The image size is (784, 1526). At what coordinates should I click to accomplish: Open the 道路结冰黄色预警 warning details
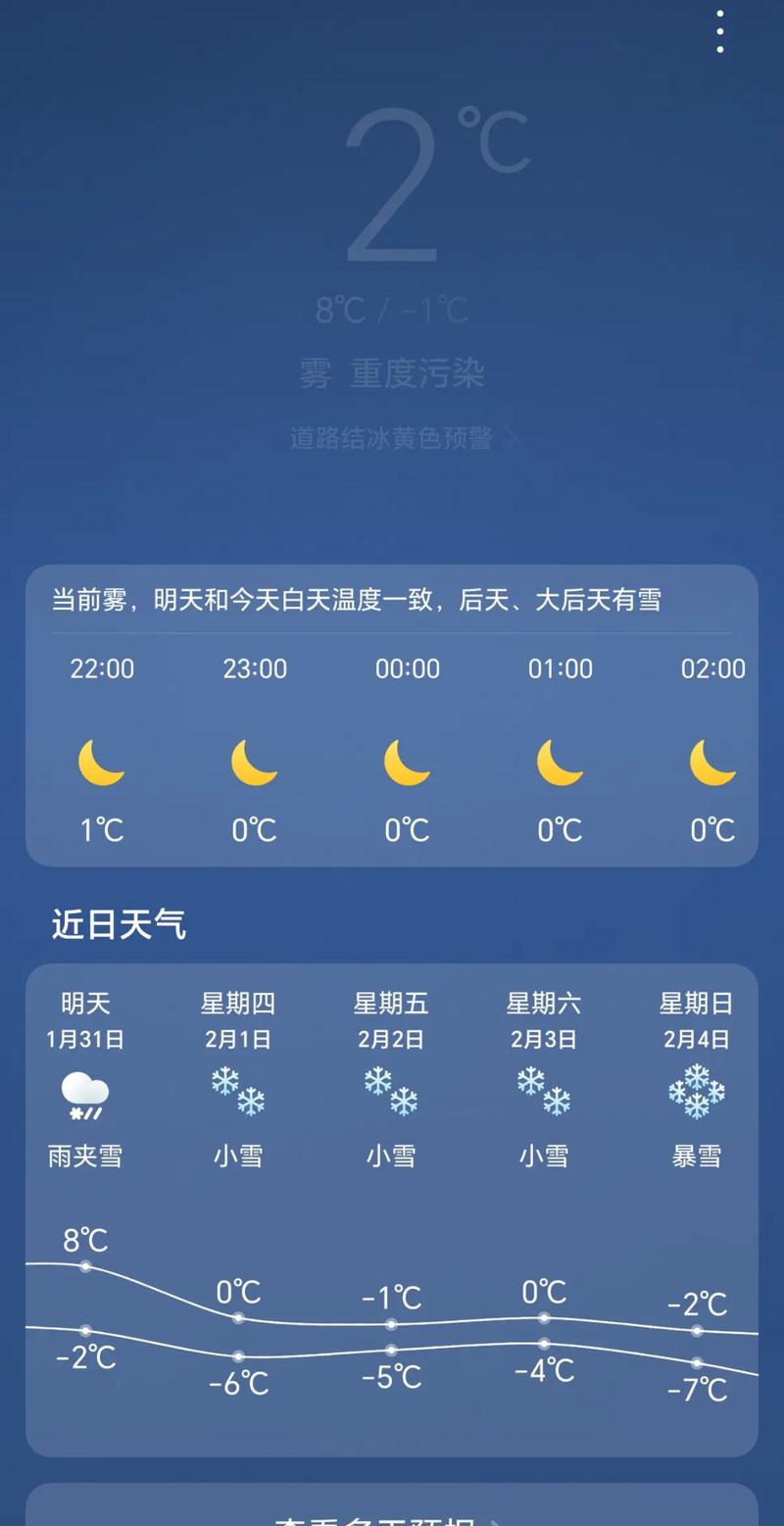click(x=392, y=438)
